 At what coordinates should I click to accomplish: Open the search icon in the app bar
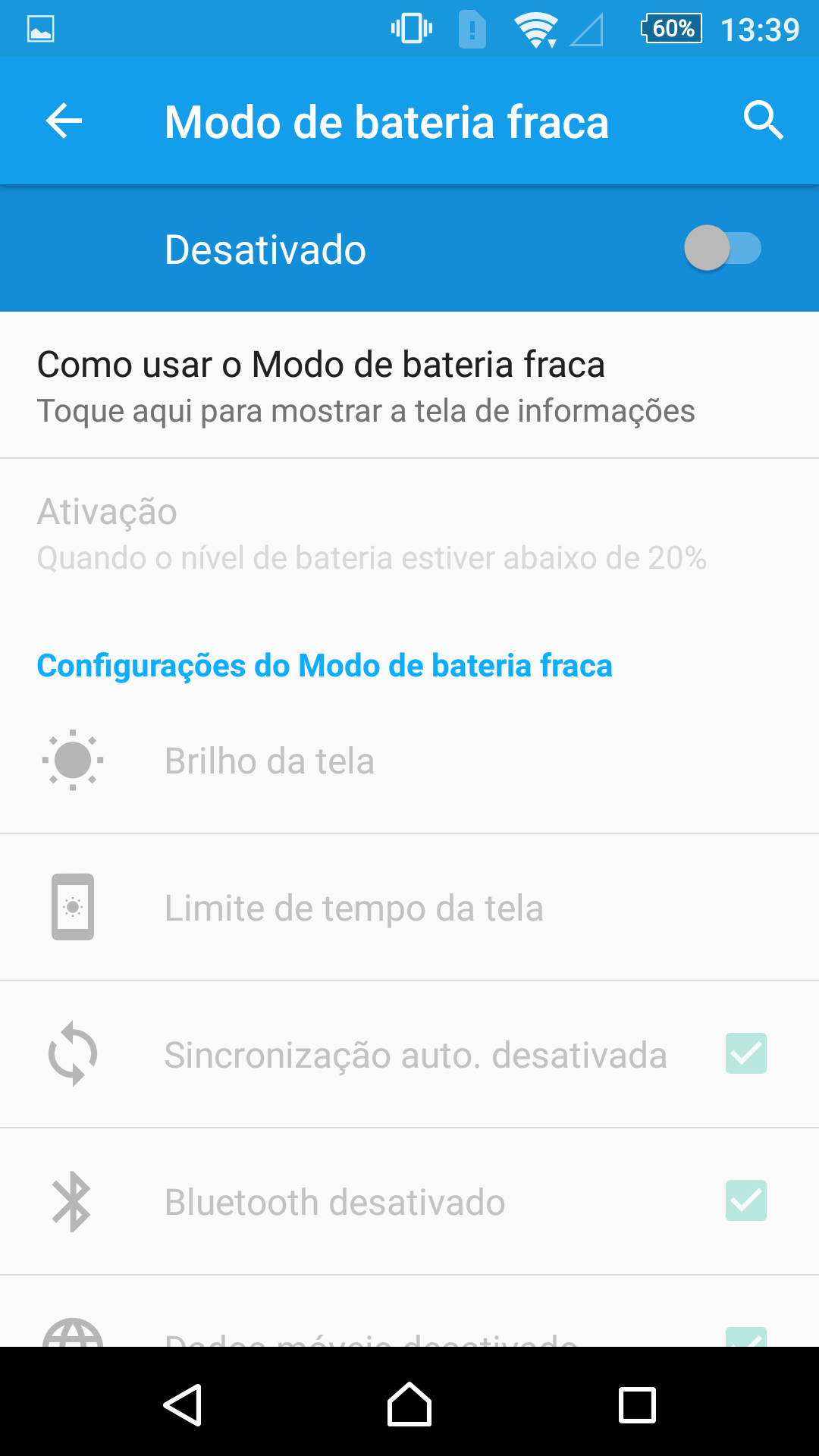(763, 121)
